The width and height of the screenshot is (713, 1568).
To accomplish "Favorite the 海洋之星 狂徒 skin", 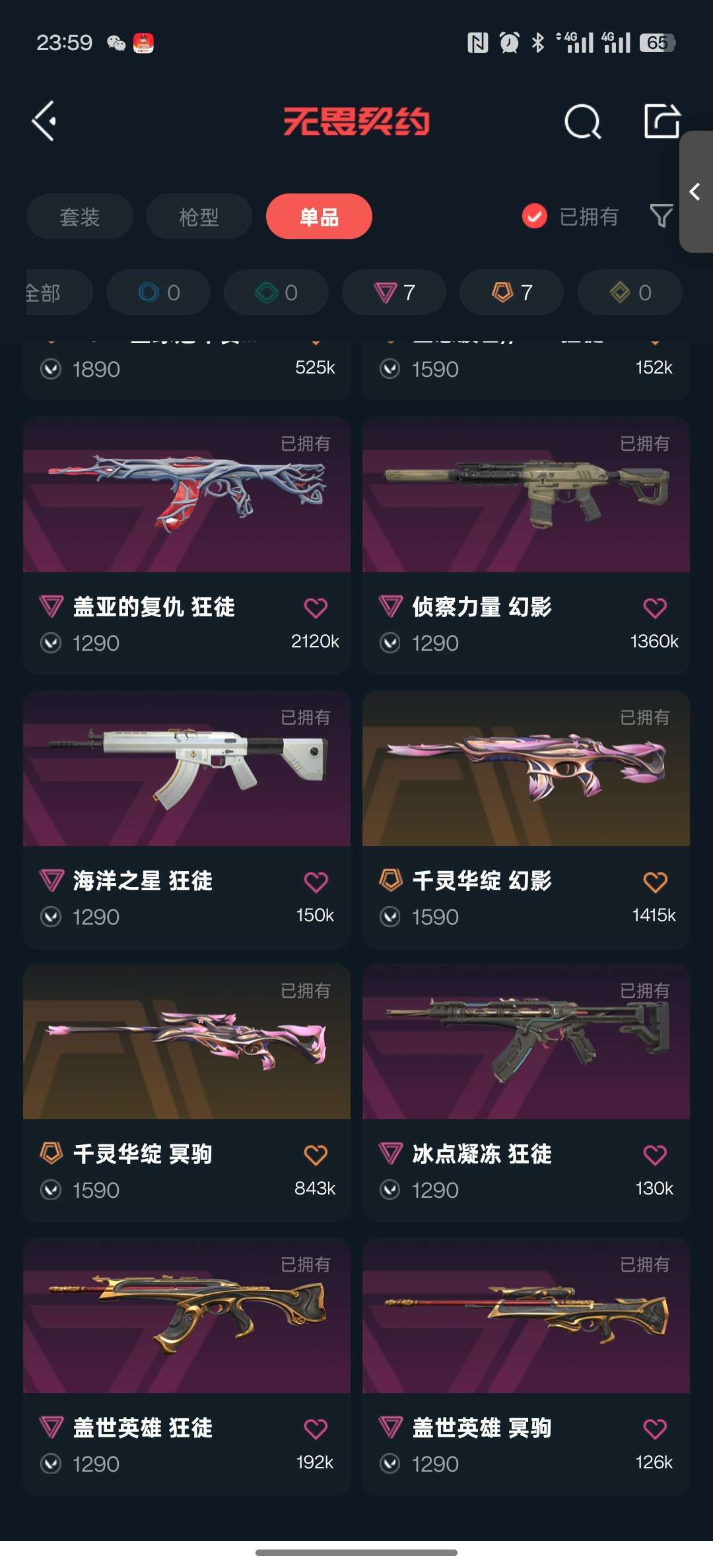I will pyautogui.click(x=316, y=882).
